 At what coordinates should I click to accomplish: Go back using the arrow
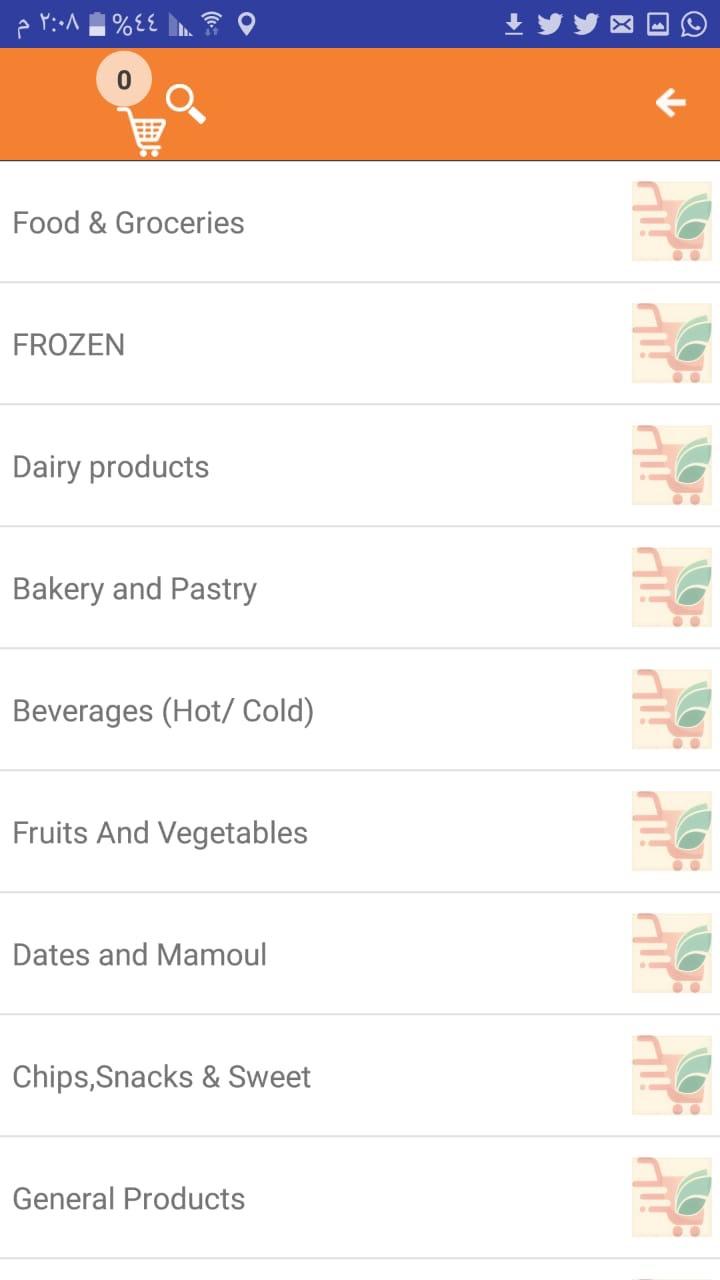point(670,102)
